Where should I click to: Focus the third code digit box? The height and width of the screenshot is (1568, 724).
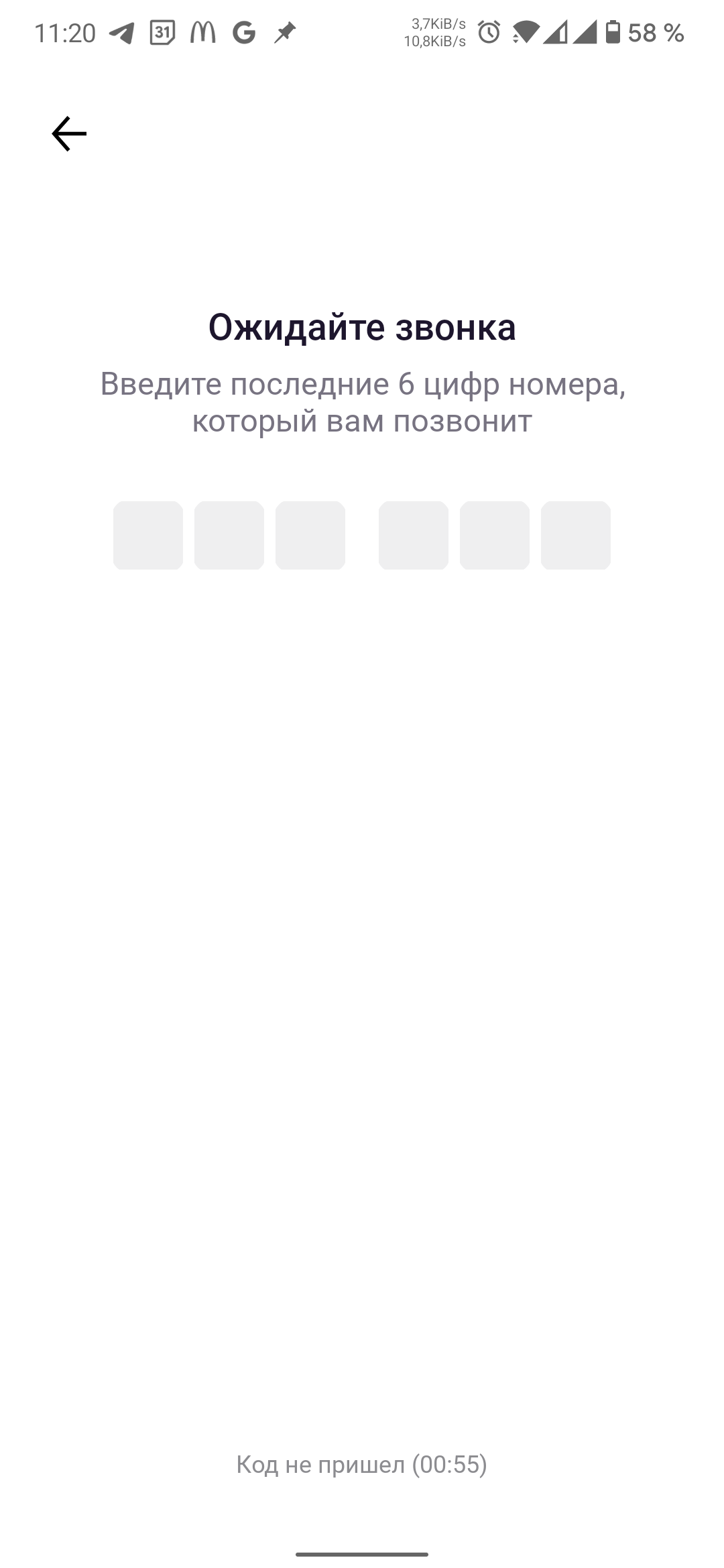coord(310,535)
